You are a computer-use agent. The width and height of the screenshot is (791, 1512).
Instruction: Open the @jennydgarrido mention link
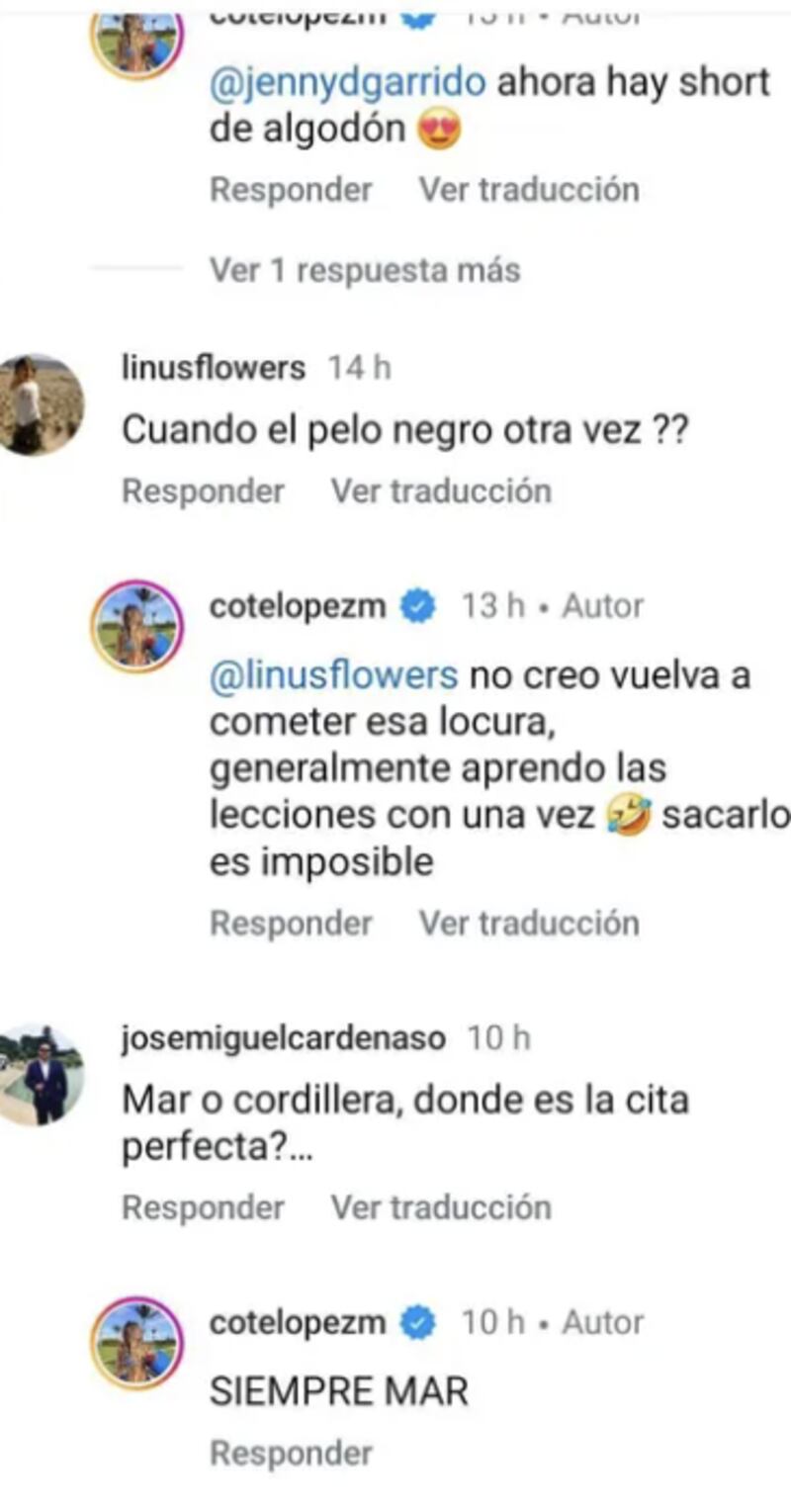(348, 82)
